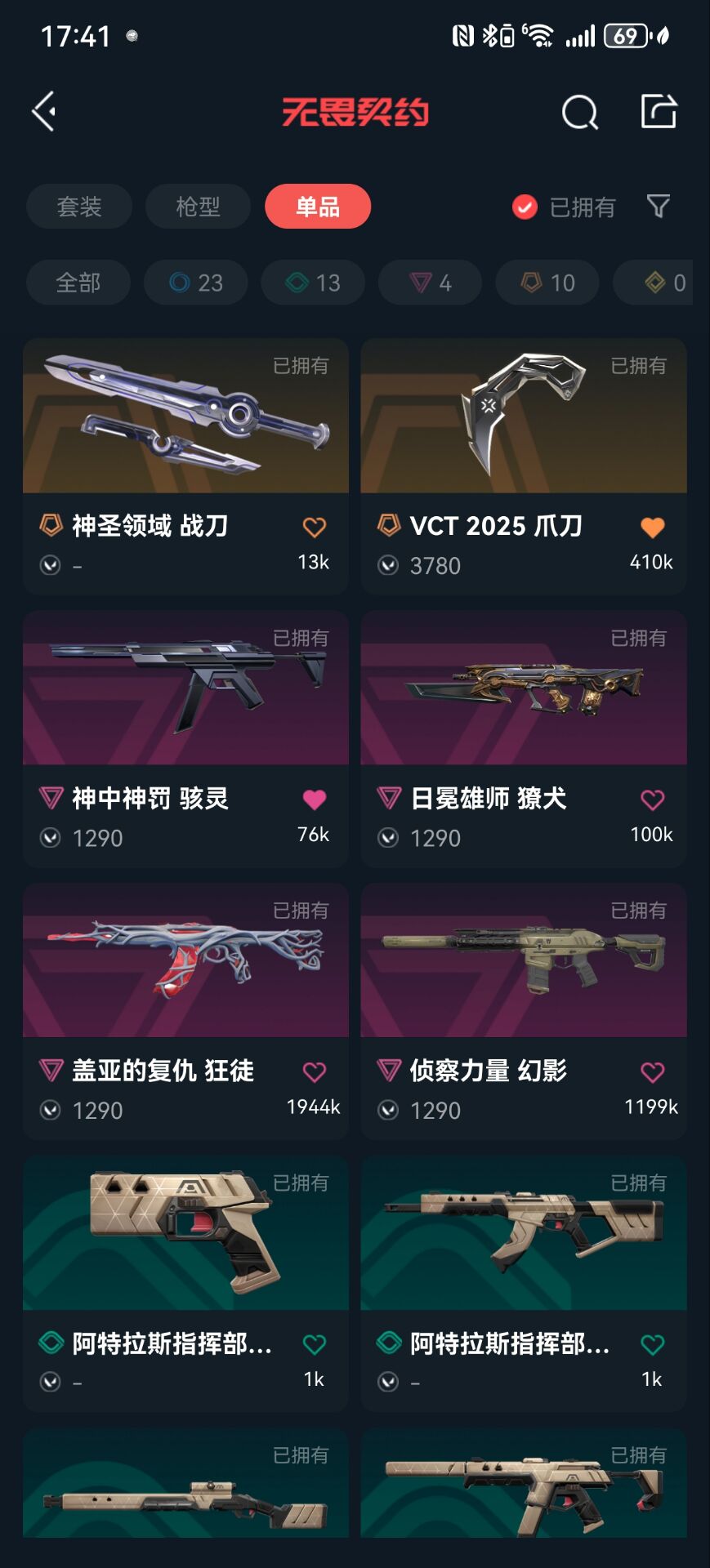
Task: Open the filter funnel icon
Action: [x=659, y=207]
